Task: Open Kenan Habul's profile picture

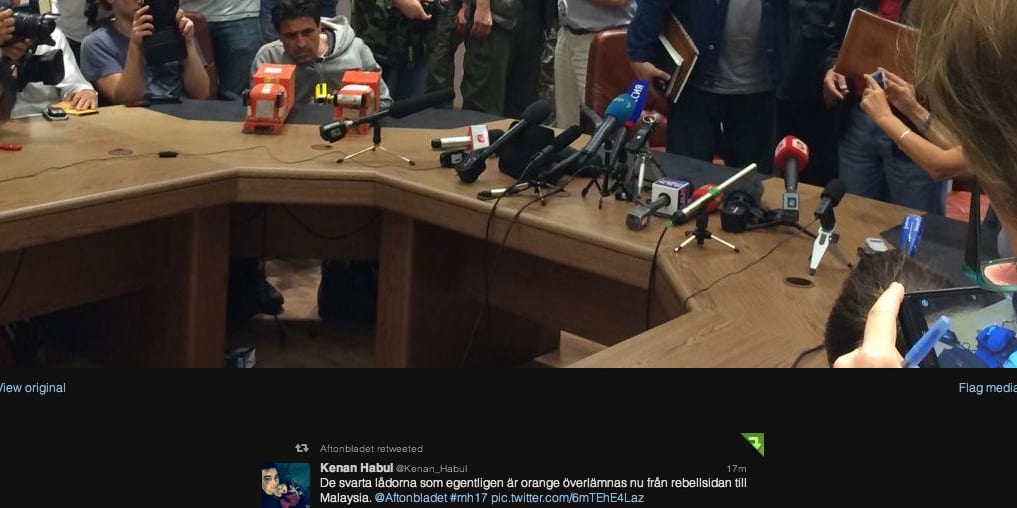Action: 285,484
